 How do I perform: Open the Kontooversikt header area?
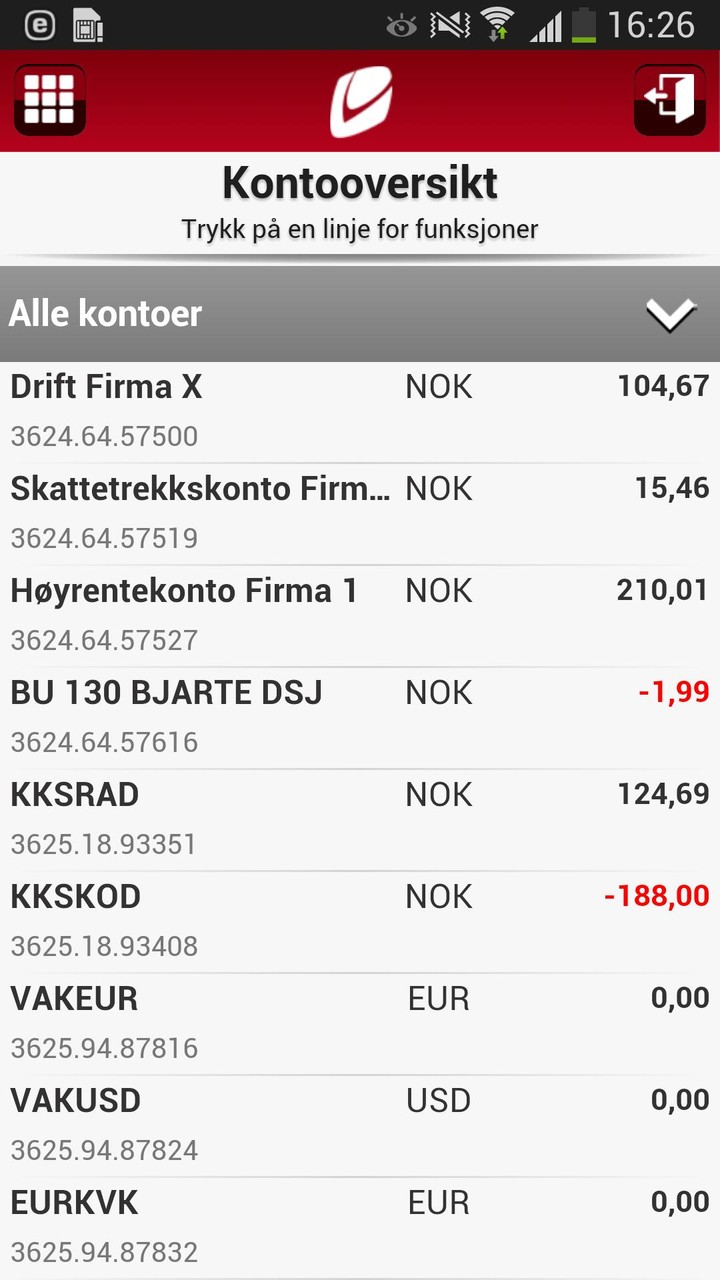pyautogui.click(x=360, y=182)
